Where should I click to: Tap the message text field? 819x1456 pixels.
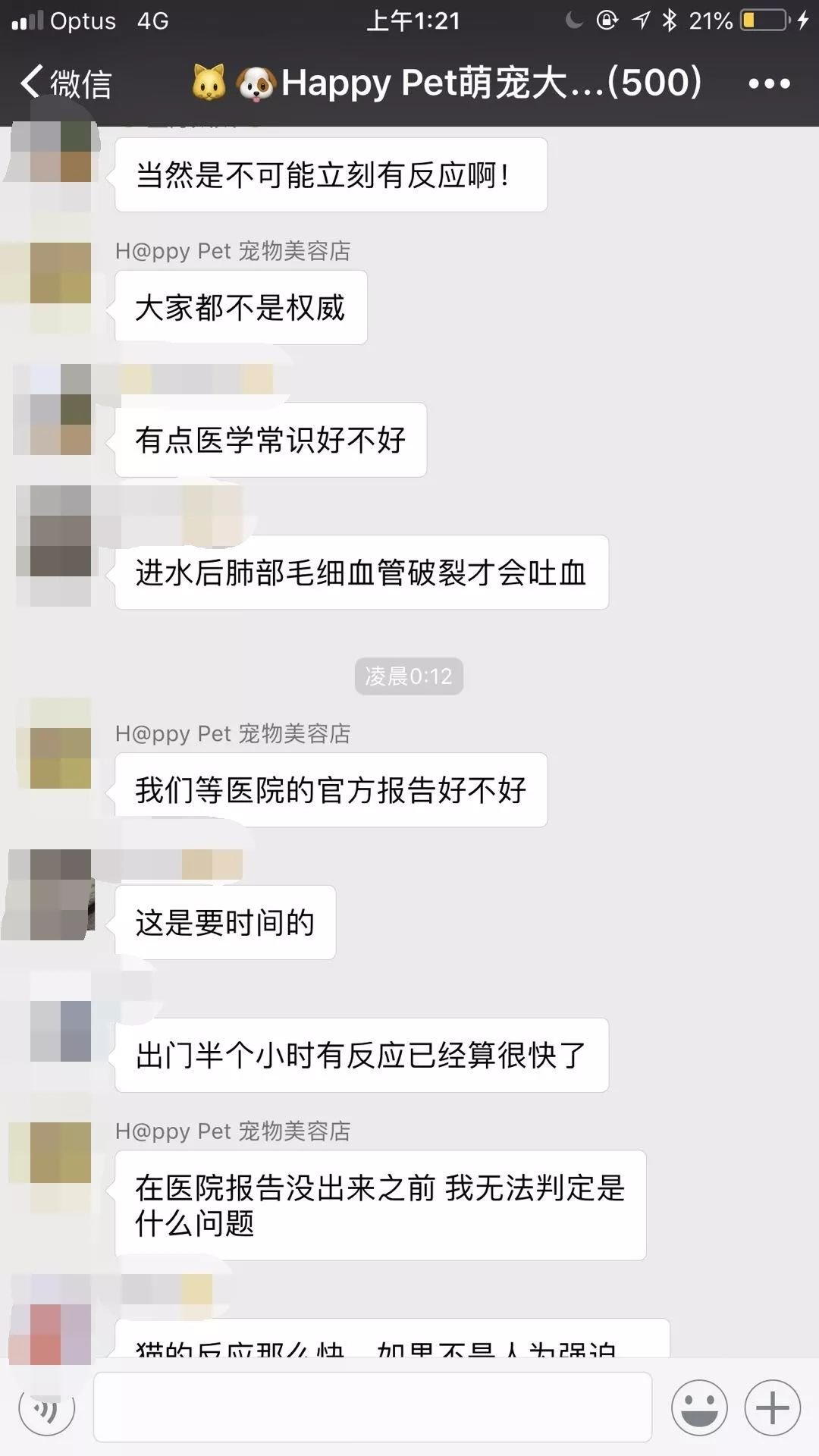[x=372, y=1407]
